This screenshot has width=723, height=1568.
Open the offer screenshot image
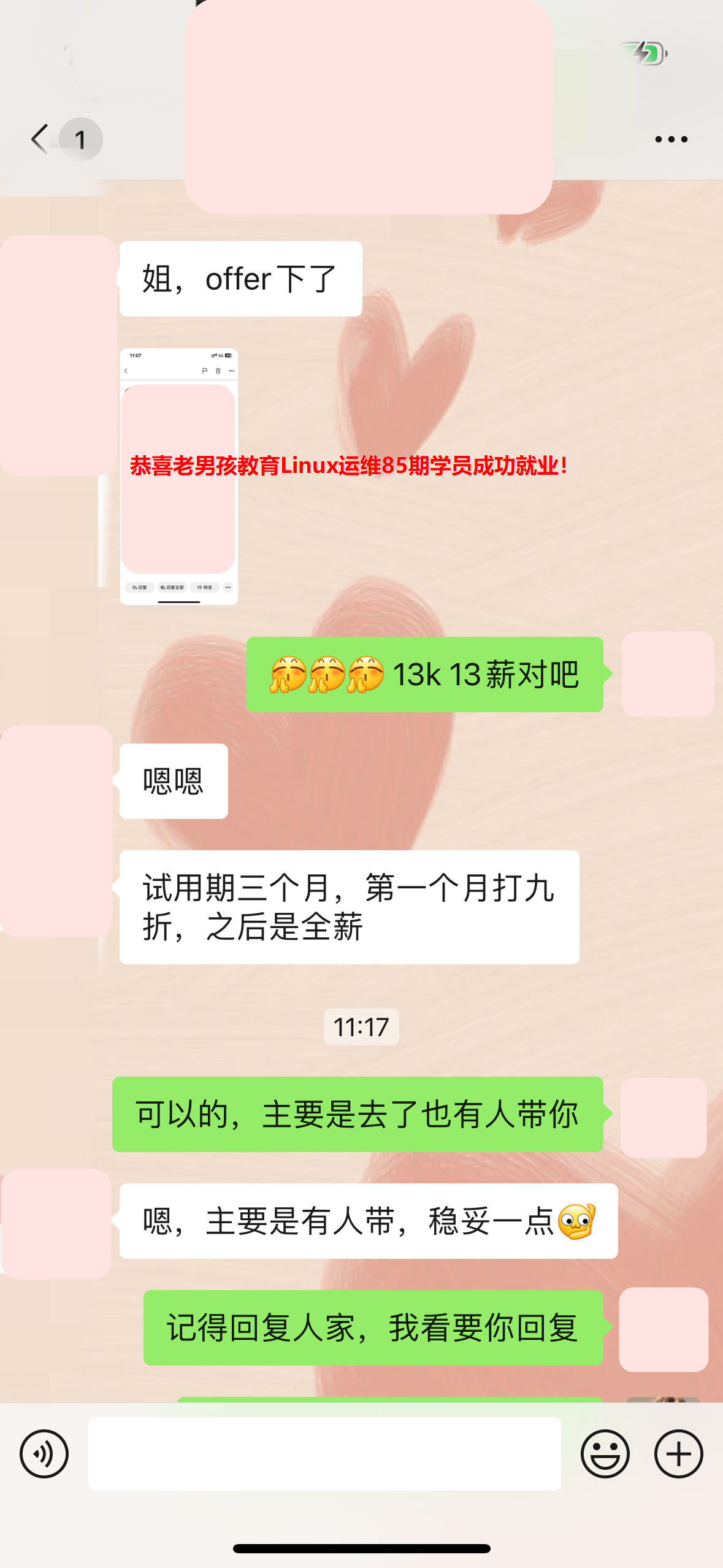178,476
